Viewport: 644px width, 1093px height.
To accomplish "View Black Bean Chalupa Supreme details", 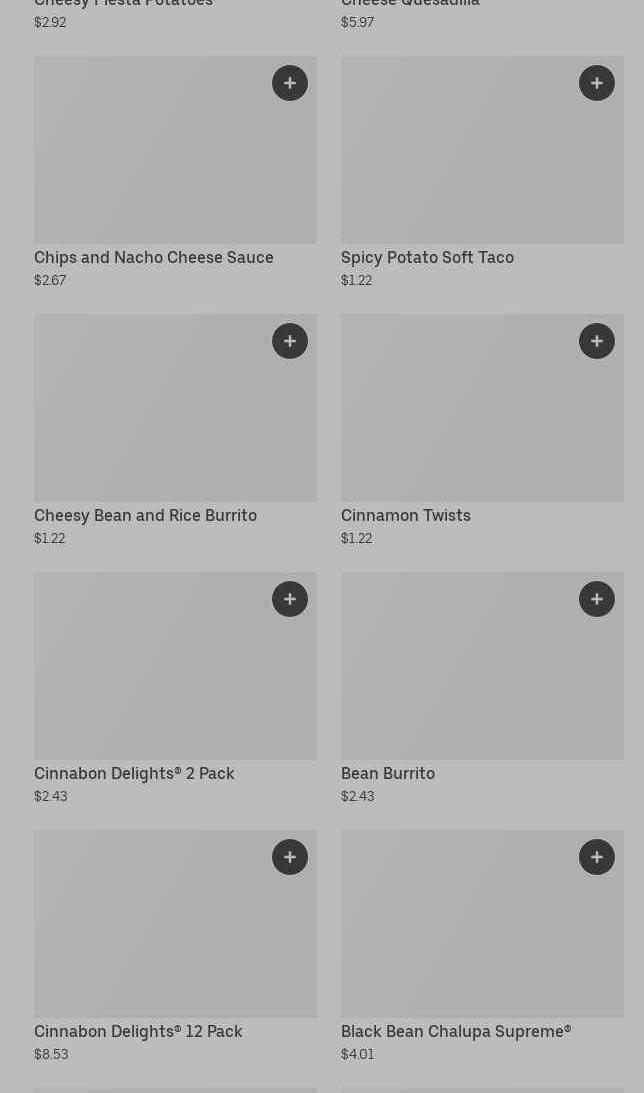I will pos(456,1032).
